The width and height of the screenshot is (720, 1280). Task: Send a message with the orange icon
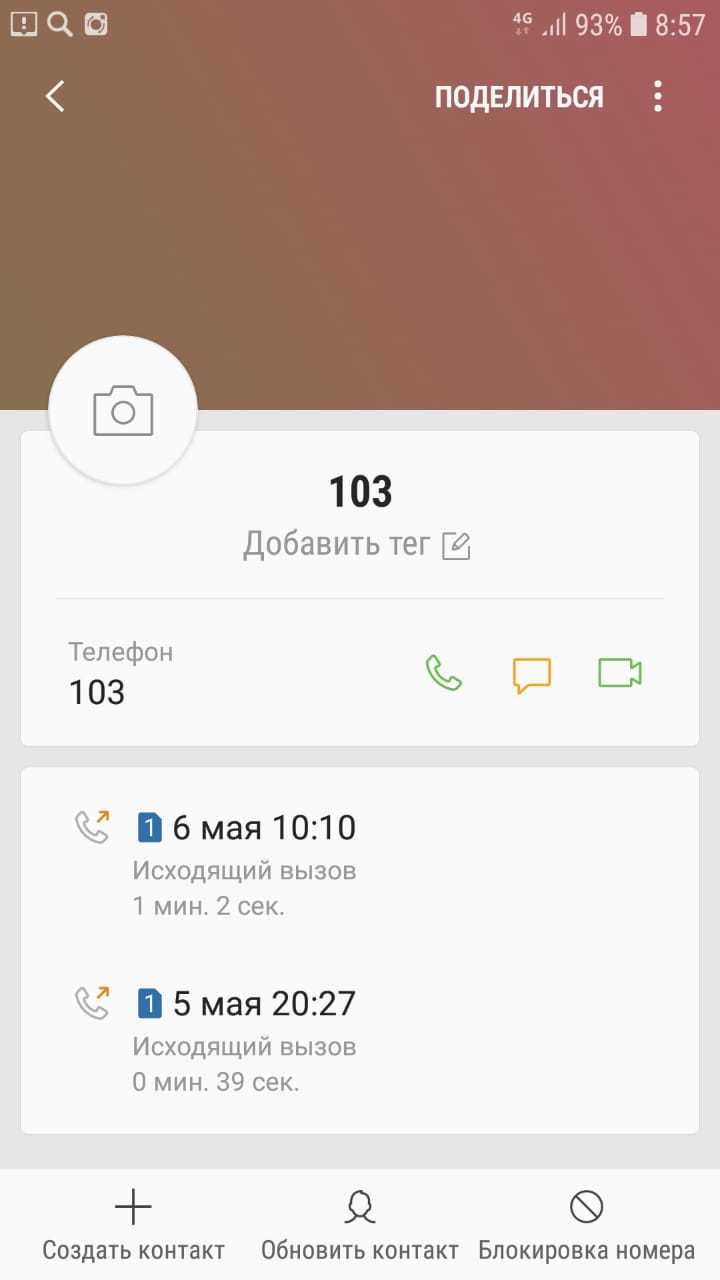[x=531, y=674]
